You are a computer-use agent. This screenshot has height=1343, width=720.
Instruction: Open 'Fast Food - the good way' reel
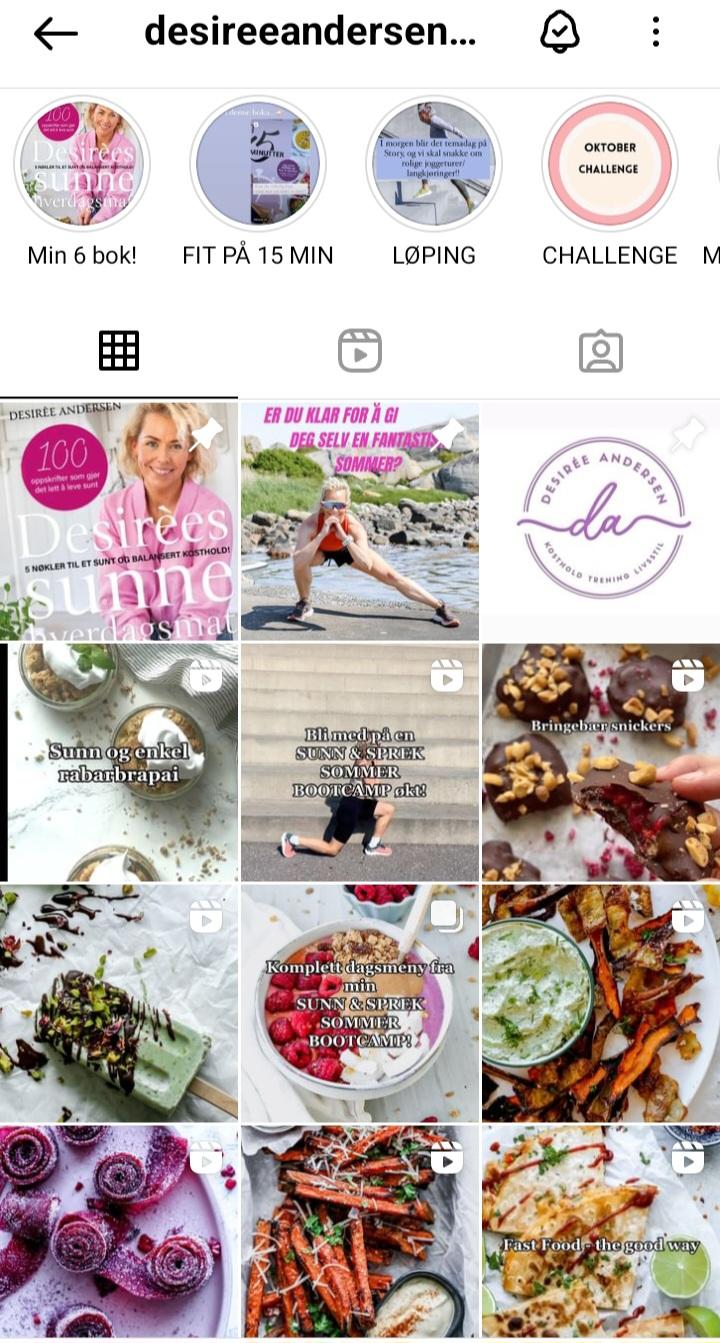point(601,1234)
